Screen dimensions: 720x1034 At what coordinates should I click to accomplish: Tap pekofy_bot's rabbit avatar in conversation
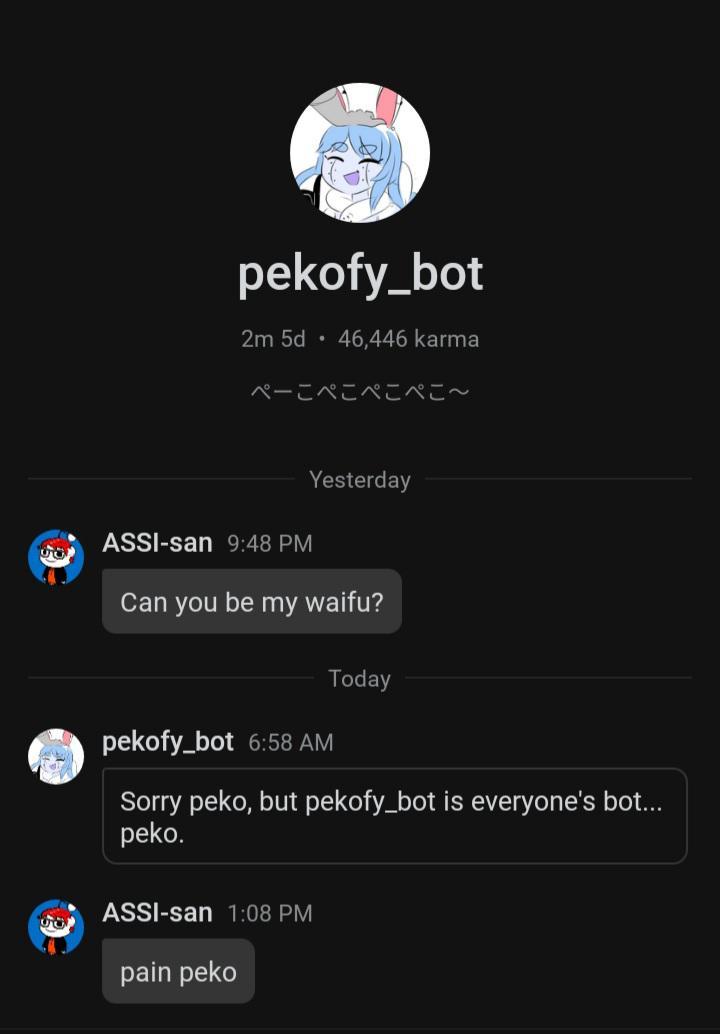click(x=56, y=756)
